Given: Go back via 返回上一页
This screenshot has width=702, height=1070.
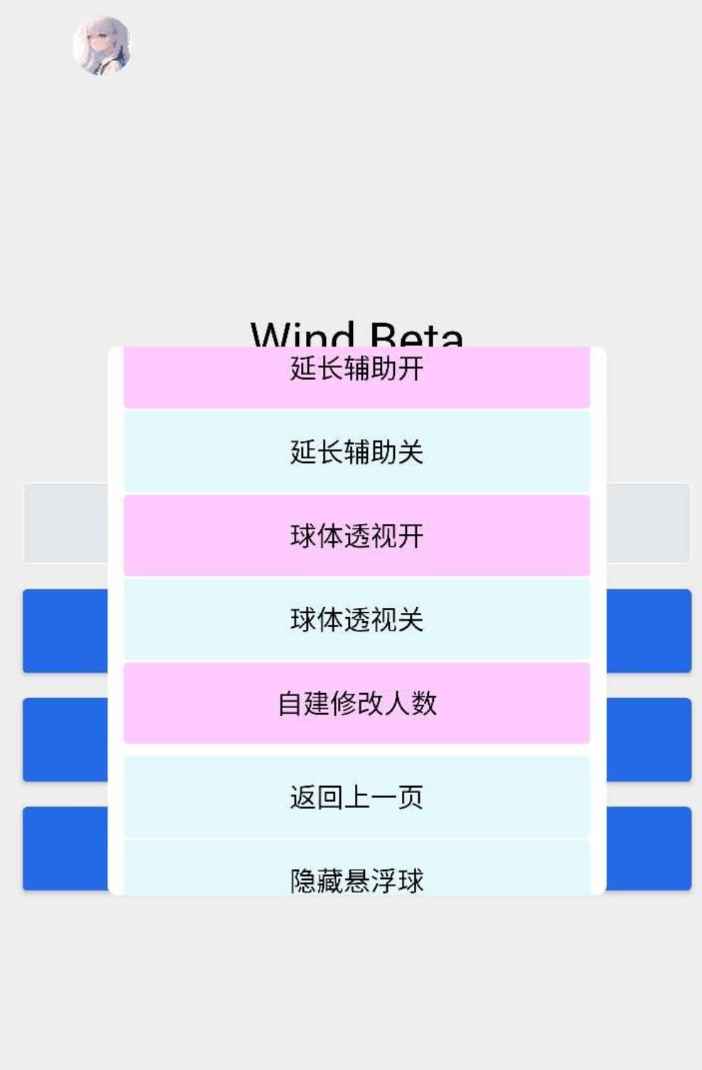Looking at the screenshot, I should coord(357,797).
